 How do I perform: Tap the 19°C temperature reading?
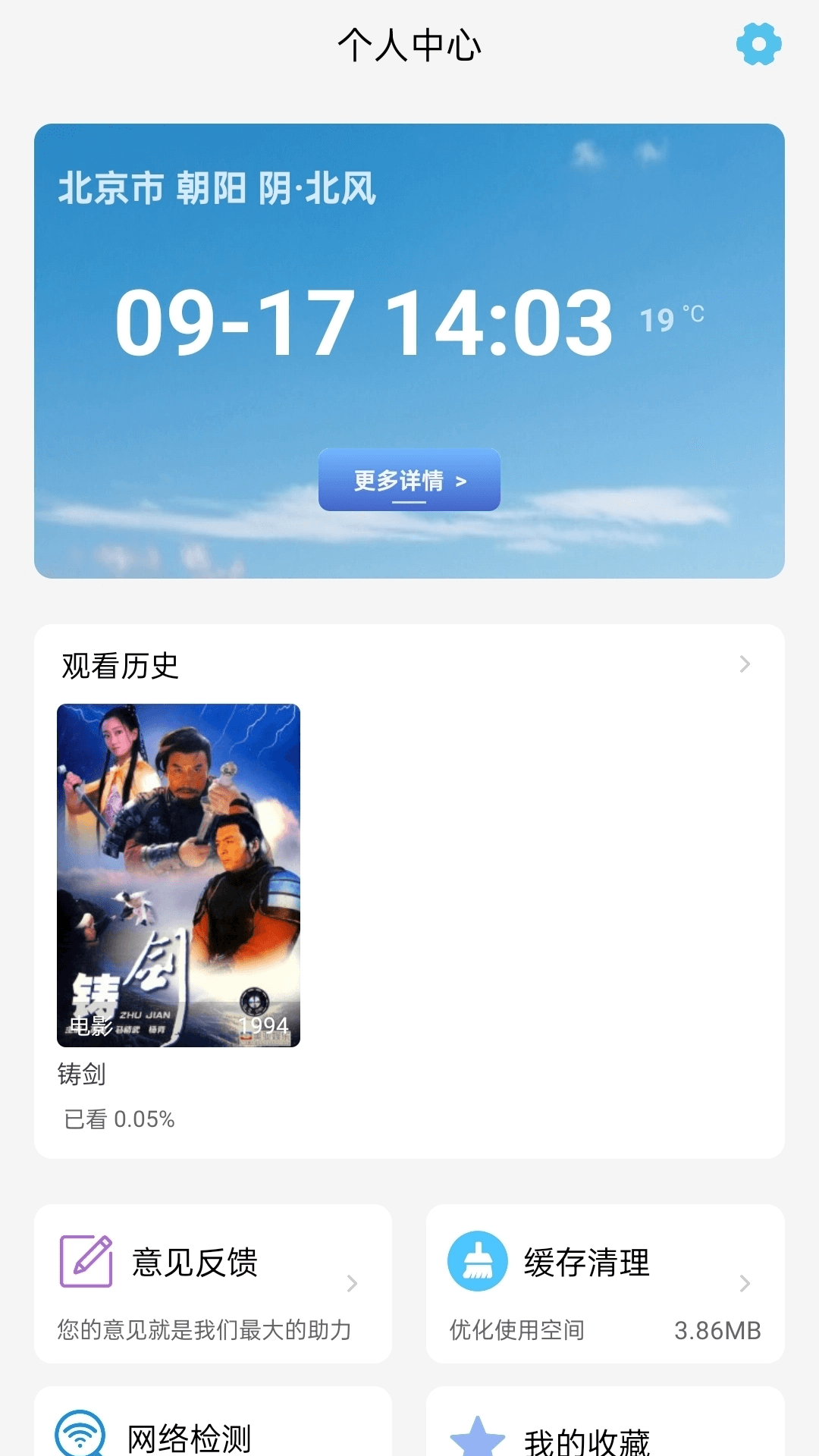click(x=670, y=318)
